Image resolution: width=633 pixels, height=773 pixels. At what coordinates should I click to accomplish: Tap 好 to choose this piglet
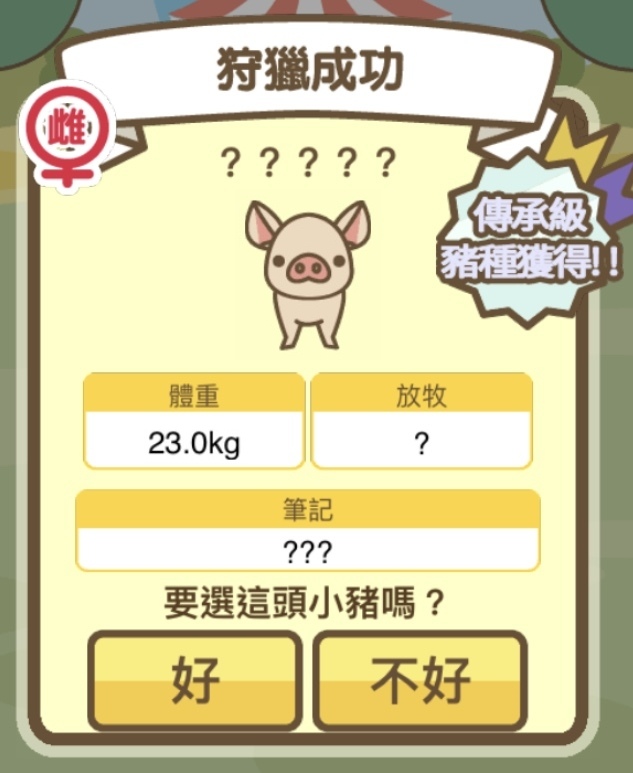195,681
